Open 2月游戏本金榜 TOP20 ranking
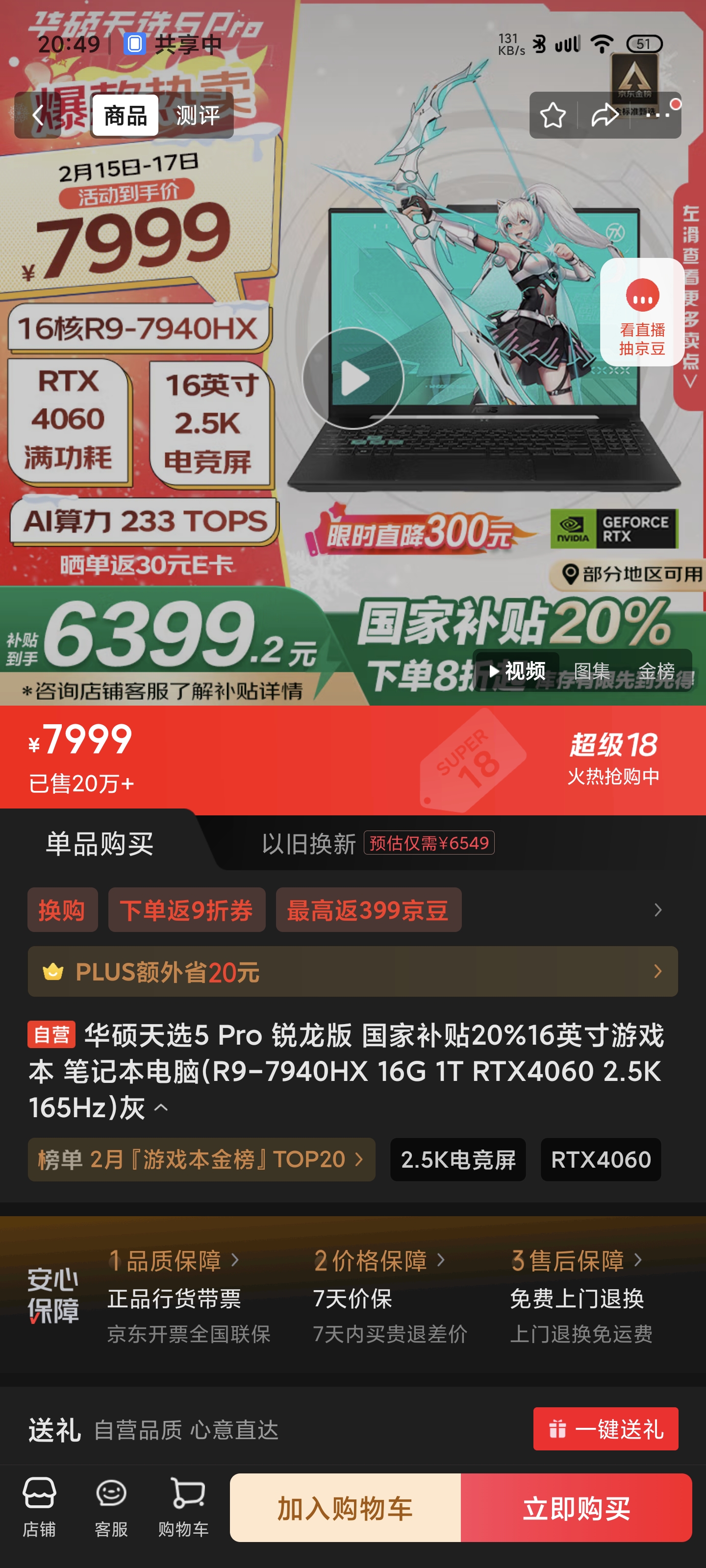 pos(201,1159)
